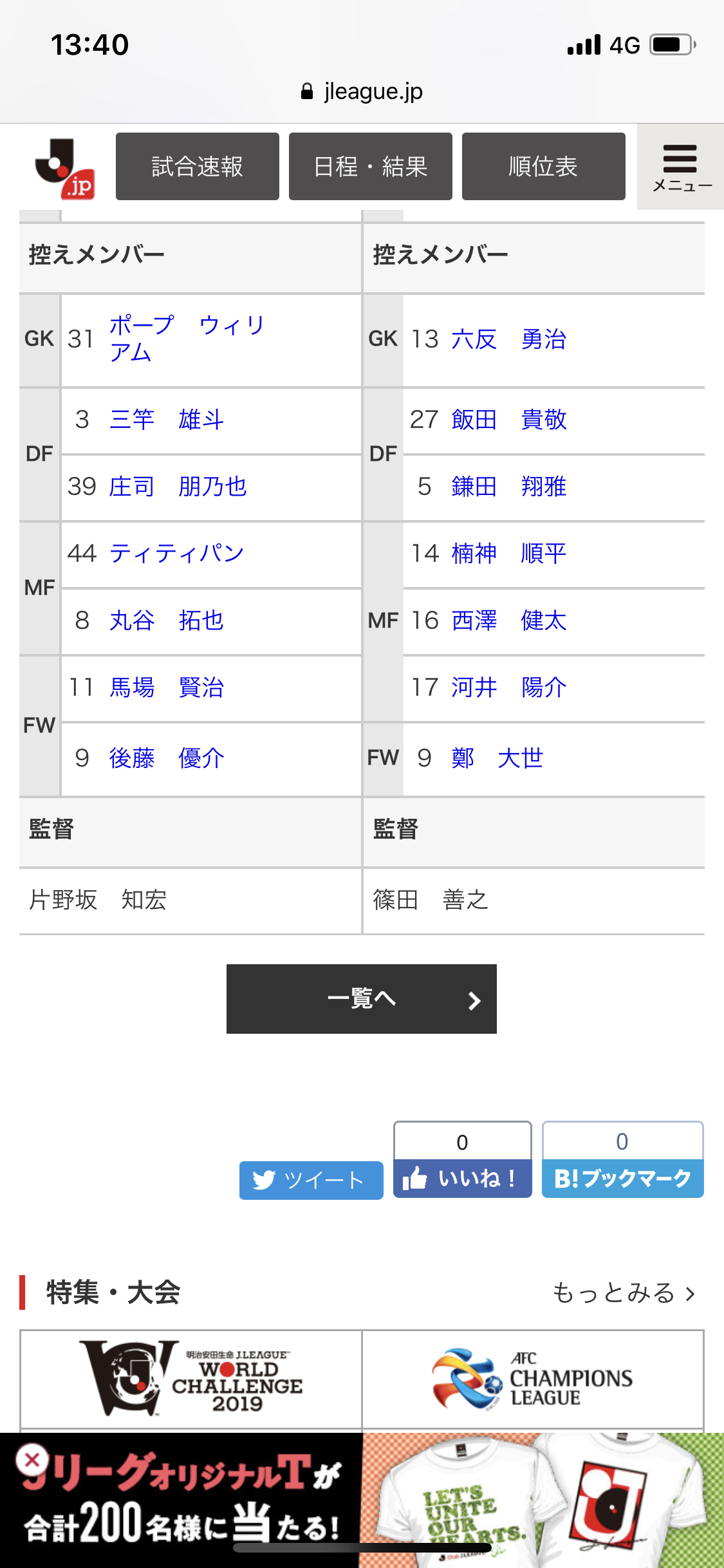
Task: View 六反 勇治's profile
Action: click(x=508, y=339)
